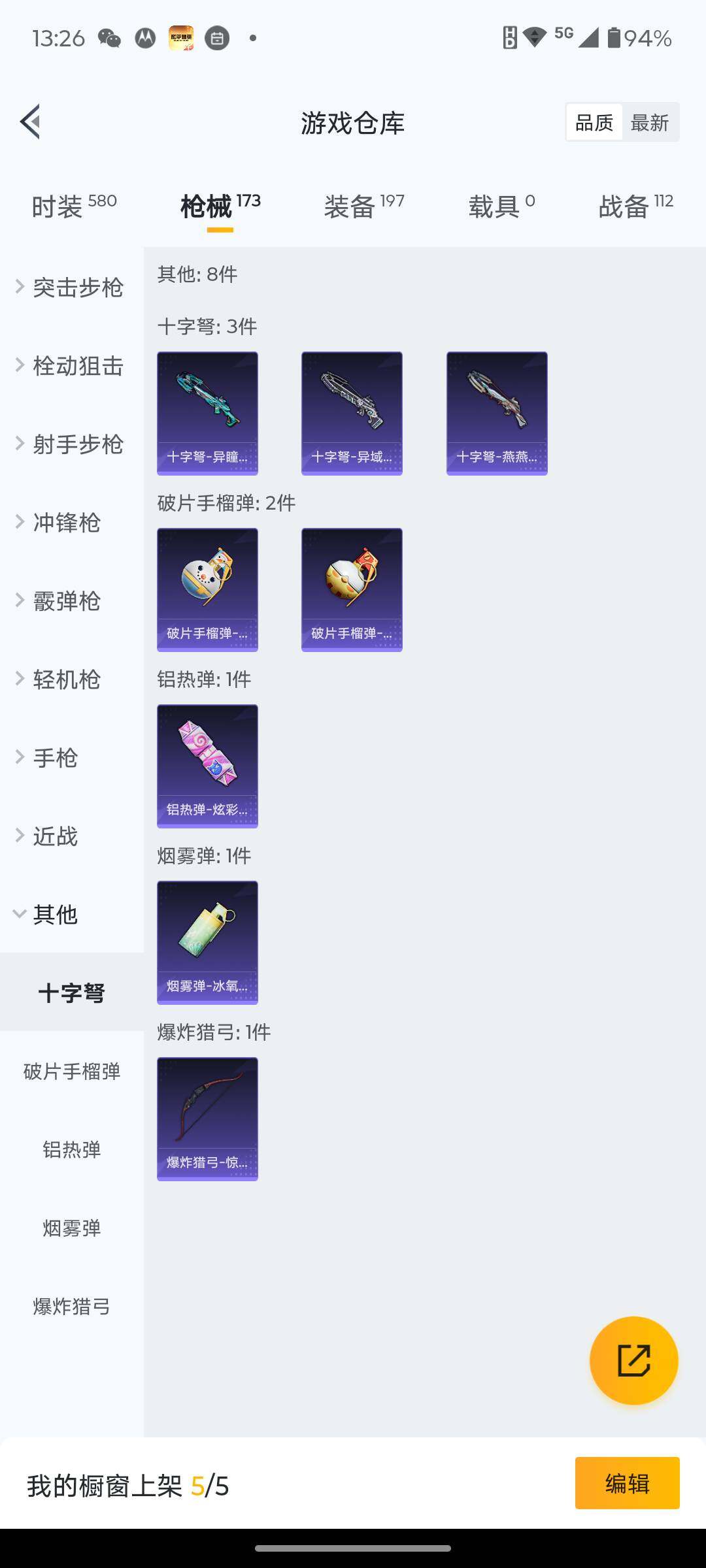Expand the 栓动狙击 category

pyautogui.click(x=71, y=366)
